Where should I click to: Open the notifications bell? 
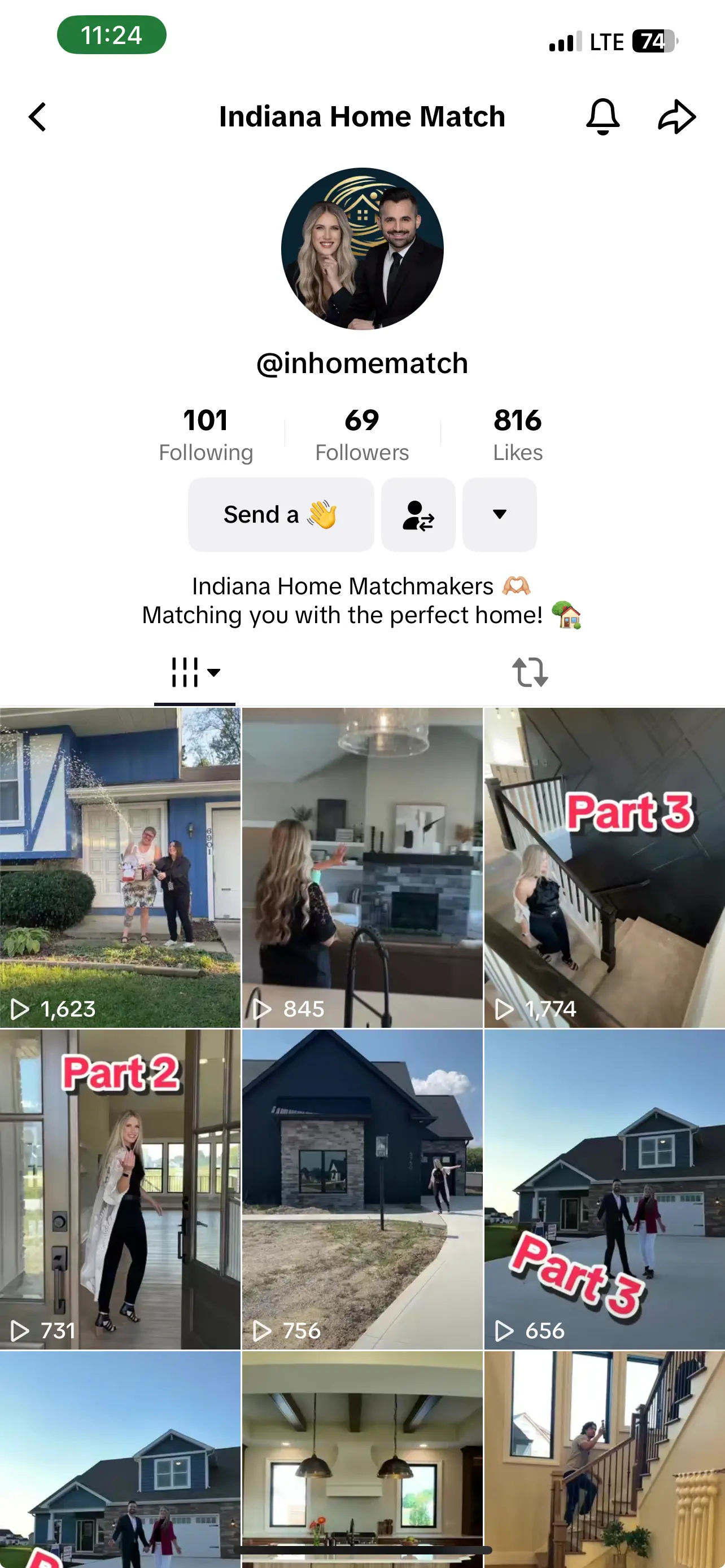602,116
